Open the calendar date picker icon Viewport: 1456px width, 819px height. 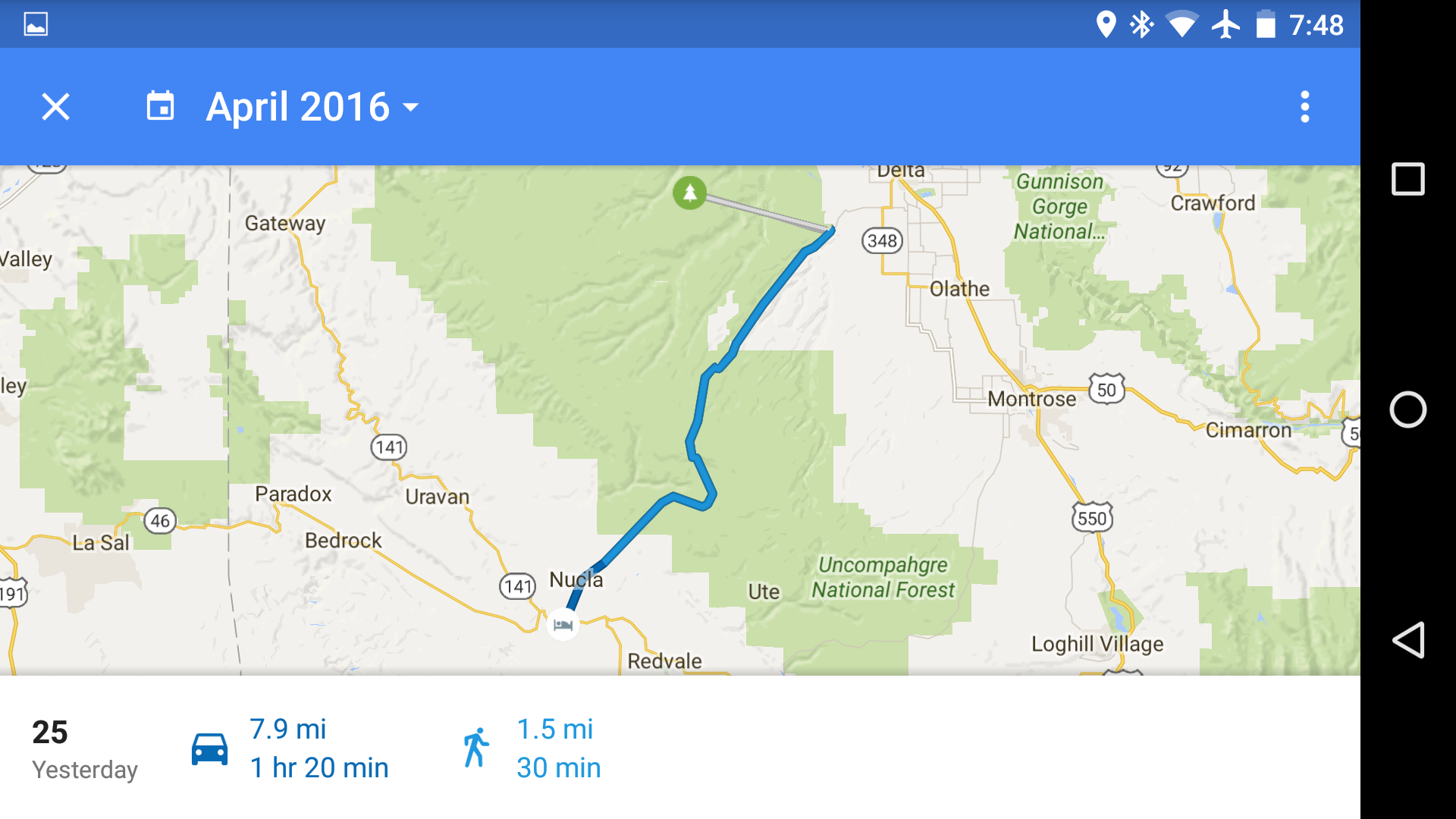(x=160, y=107)
